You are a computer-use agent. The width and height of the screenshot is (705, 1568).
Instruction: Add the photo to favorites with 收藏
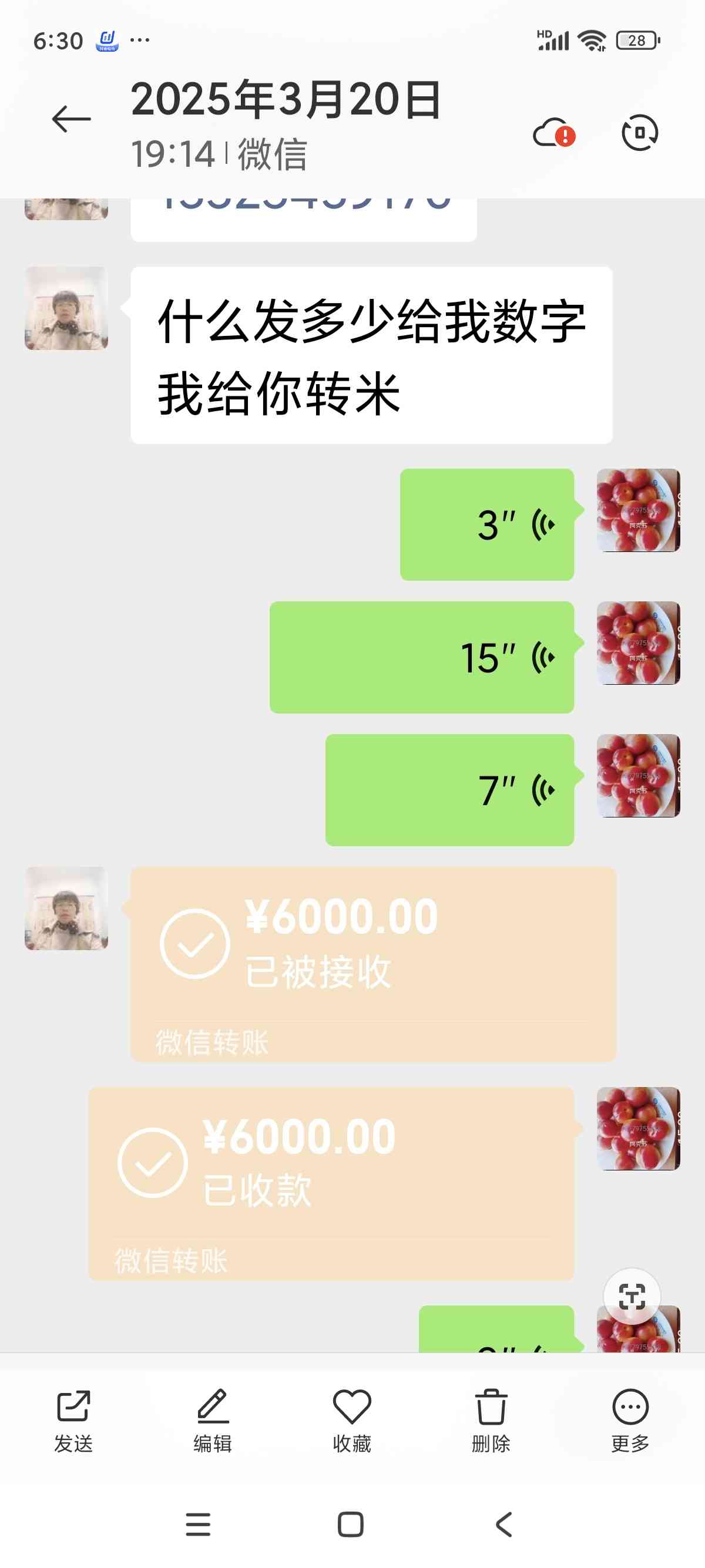coord(352,1421)
